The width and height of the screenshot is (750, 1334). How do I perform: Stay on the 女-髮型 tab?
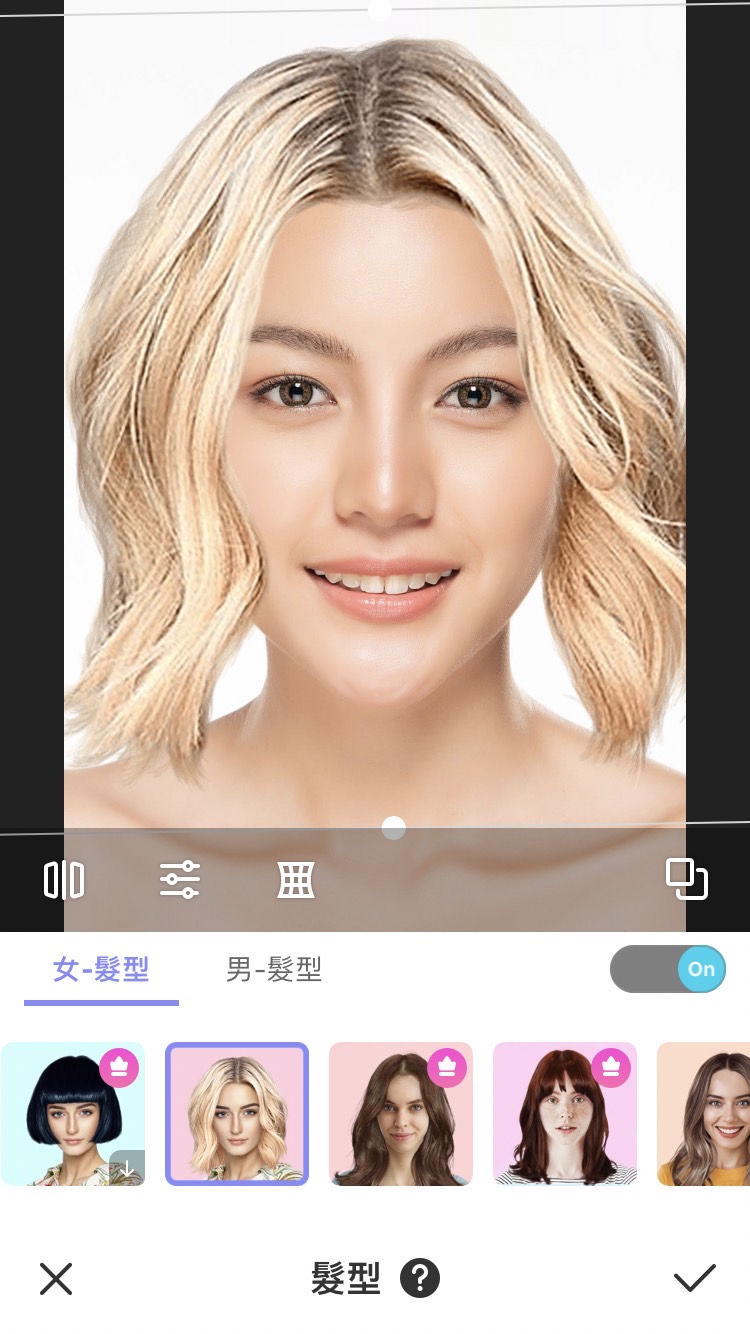[100, 968]
